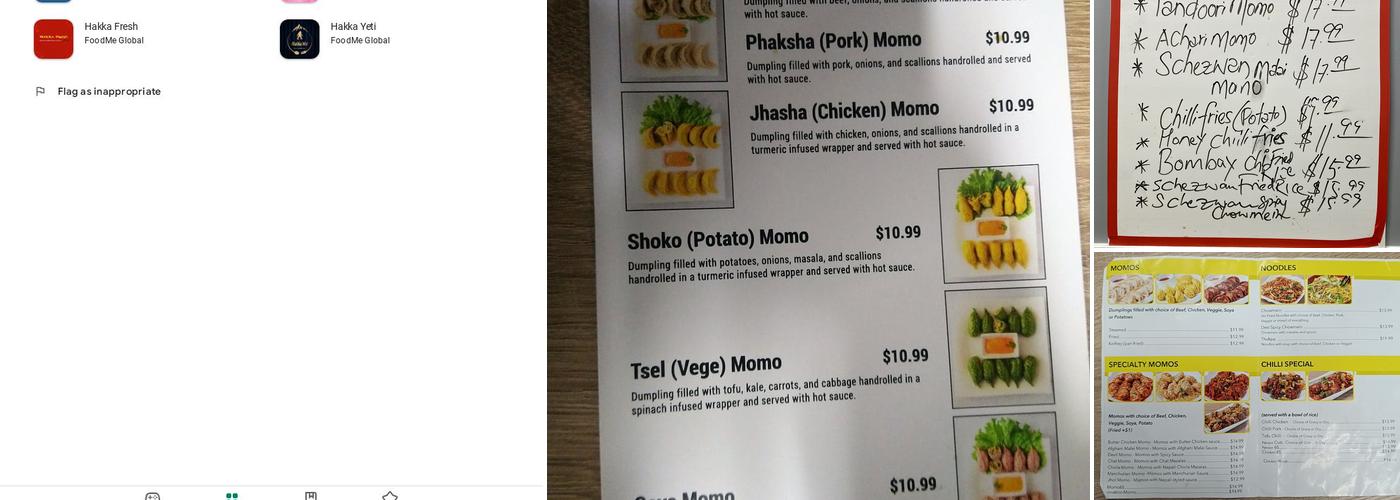Open the Hakka Yeti app listing
The height and width of the screenshot is (500, 1400).
(x=336, y=39)
